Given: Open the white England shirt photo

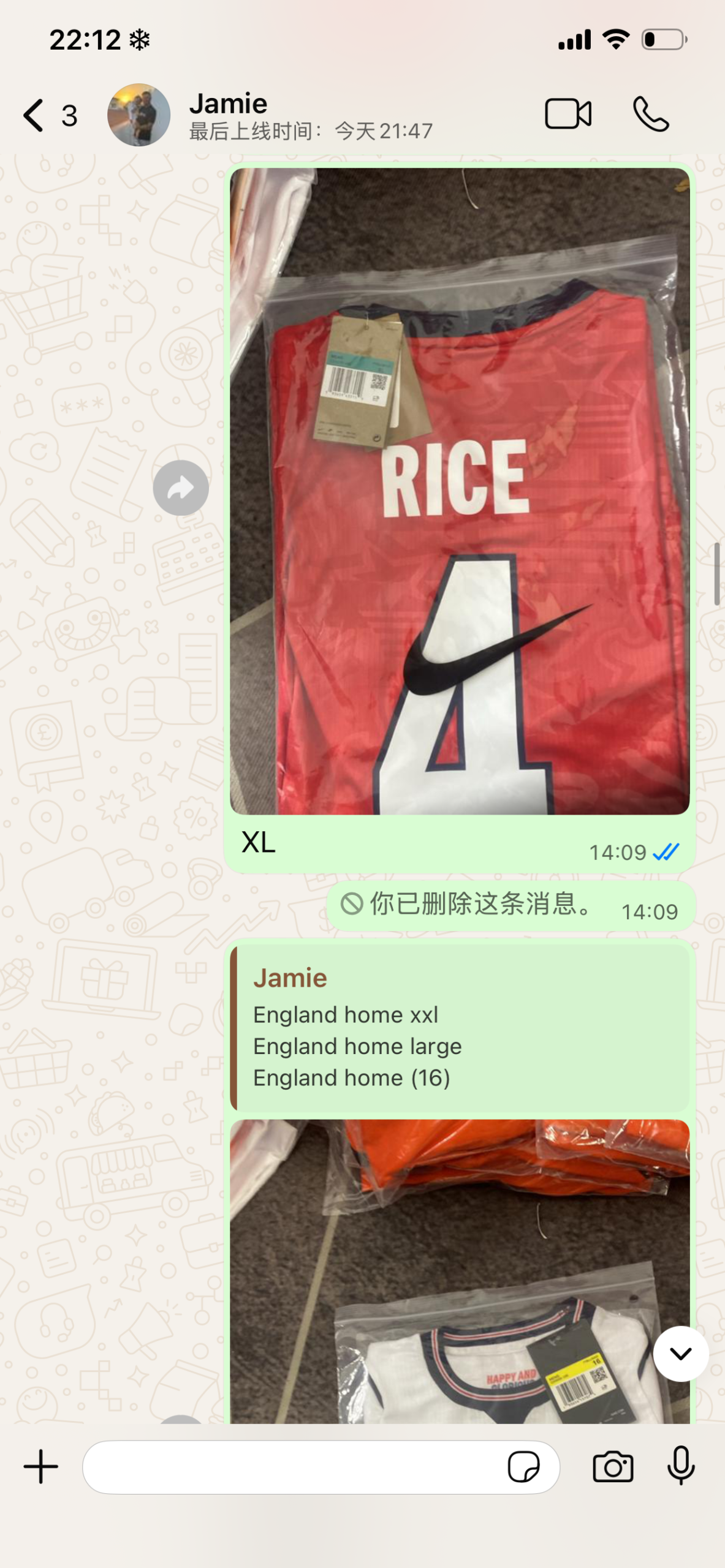Looking at the screenshot, I should [x=460, y=1271].
